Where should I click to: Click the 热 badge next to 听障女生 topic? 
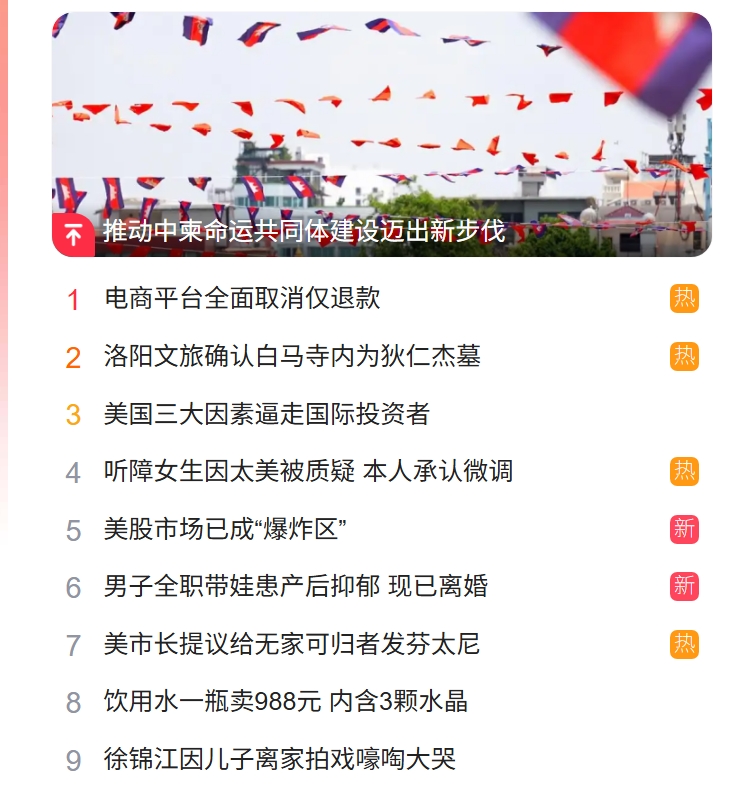pos(685,471)
